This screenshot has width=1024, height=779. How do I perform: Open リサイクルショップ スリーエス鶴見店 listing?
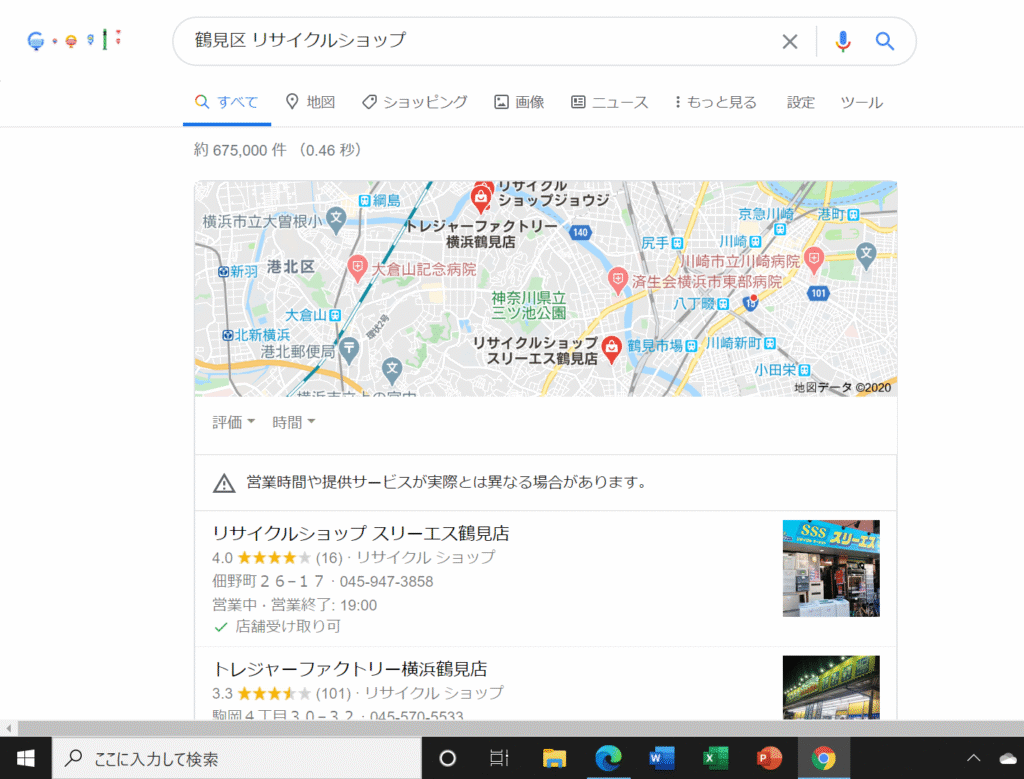coord(361,533)
